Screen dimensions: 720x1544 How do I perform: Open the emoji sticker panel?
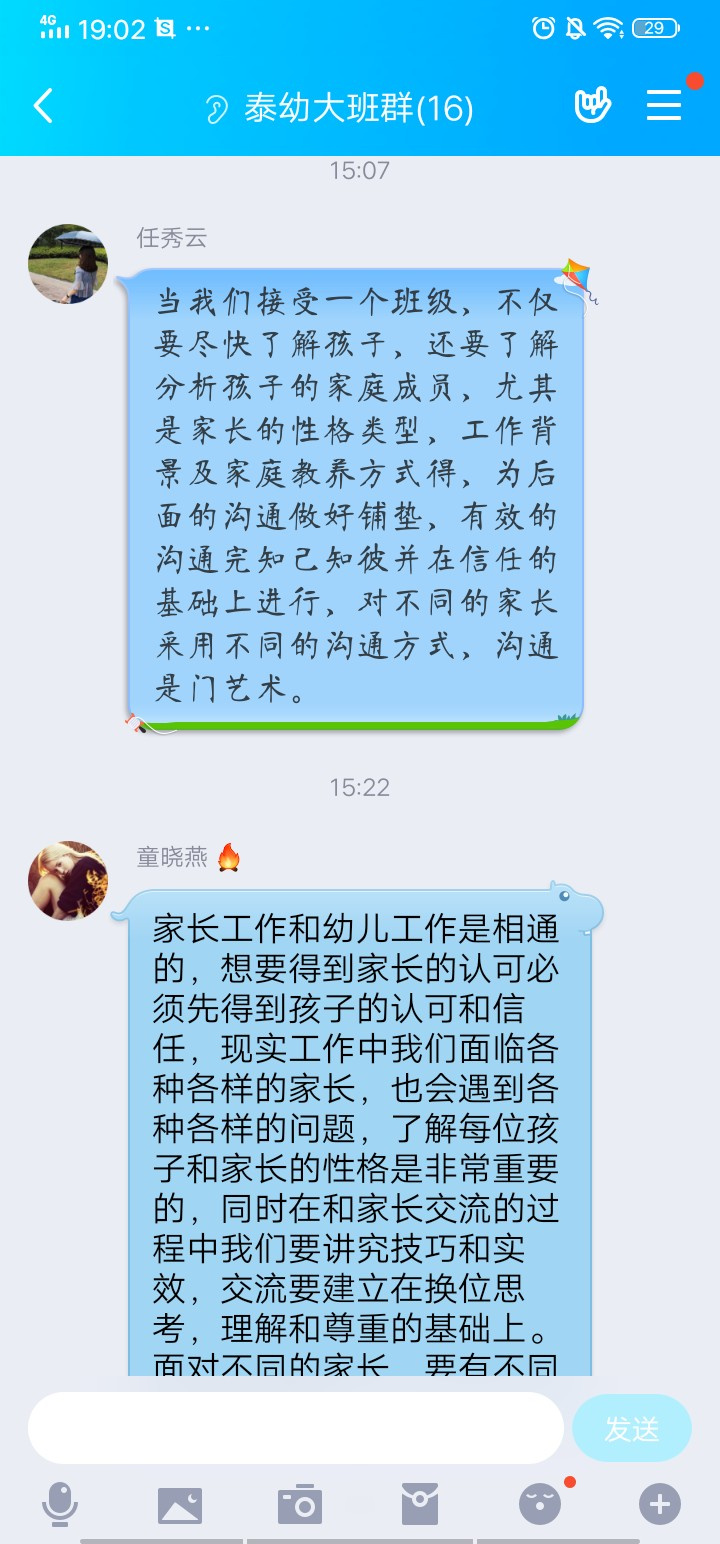pyautogui.click(x=540, y=1504)
